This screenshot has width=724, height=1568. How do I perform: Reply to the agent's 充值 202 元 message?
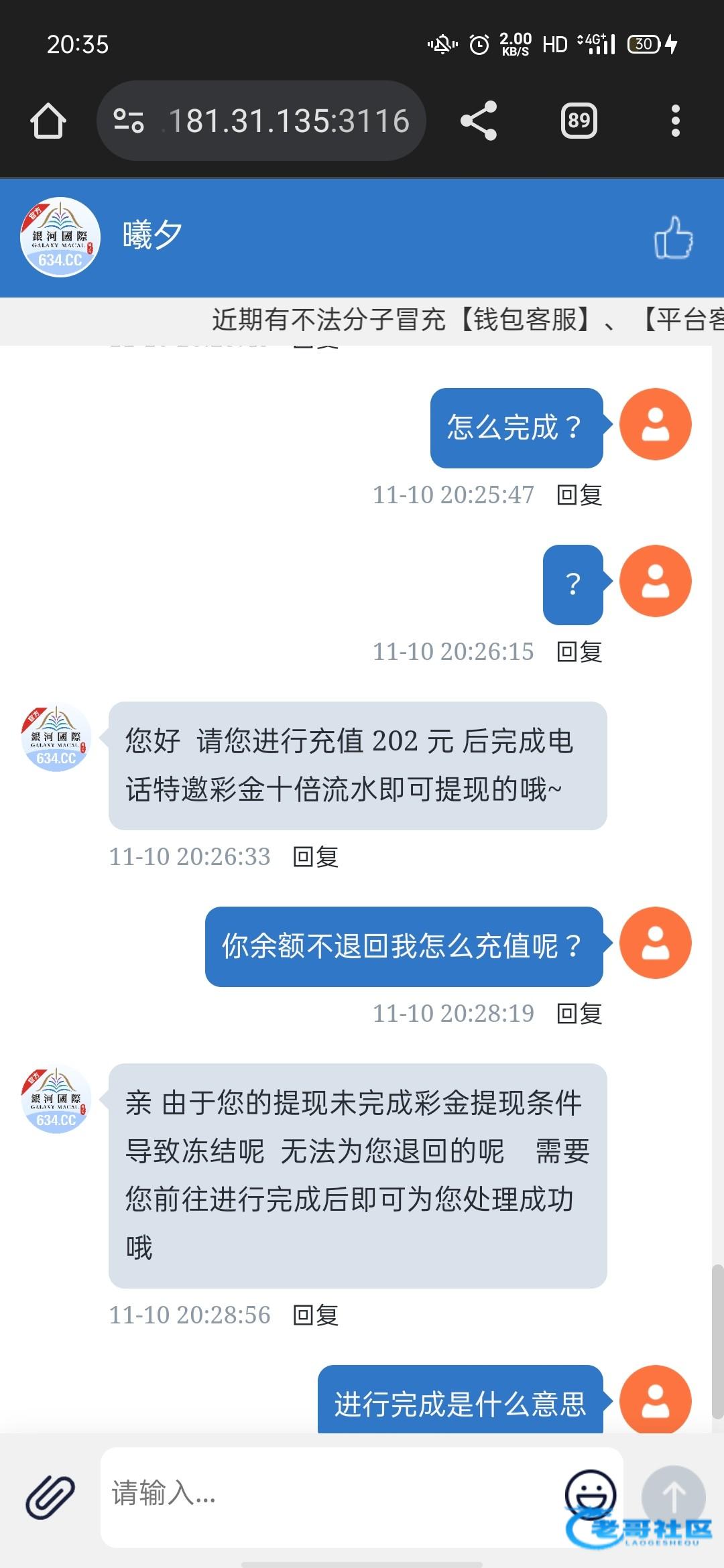click(316, 856)
